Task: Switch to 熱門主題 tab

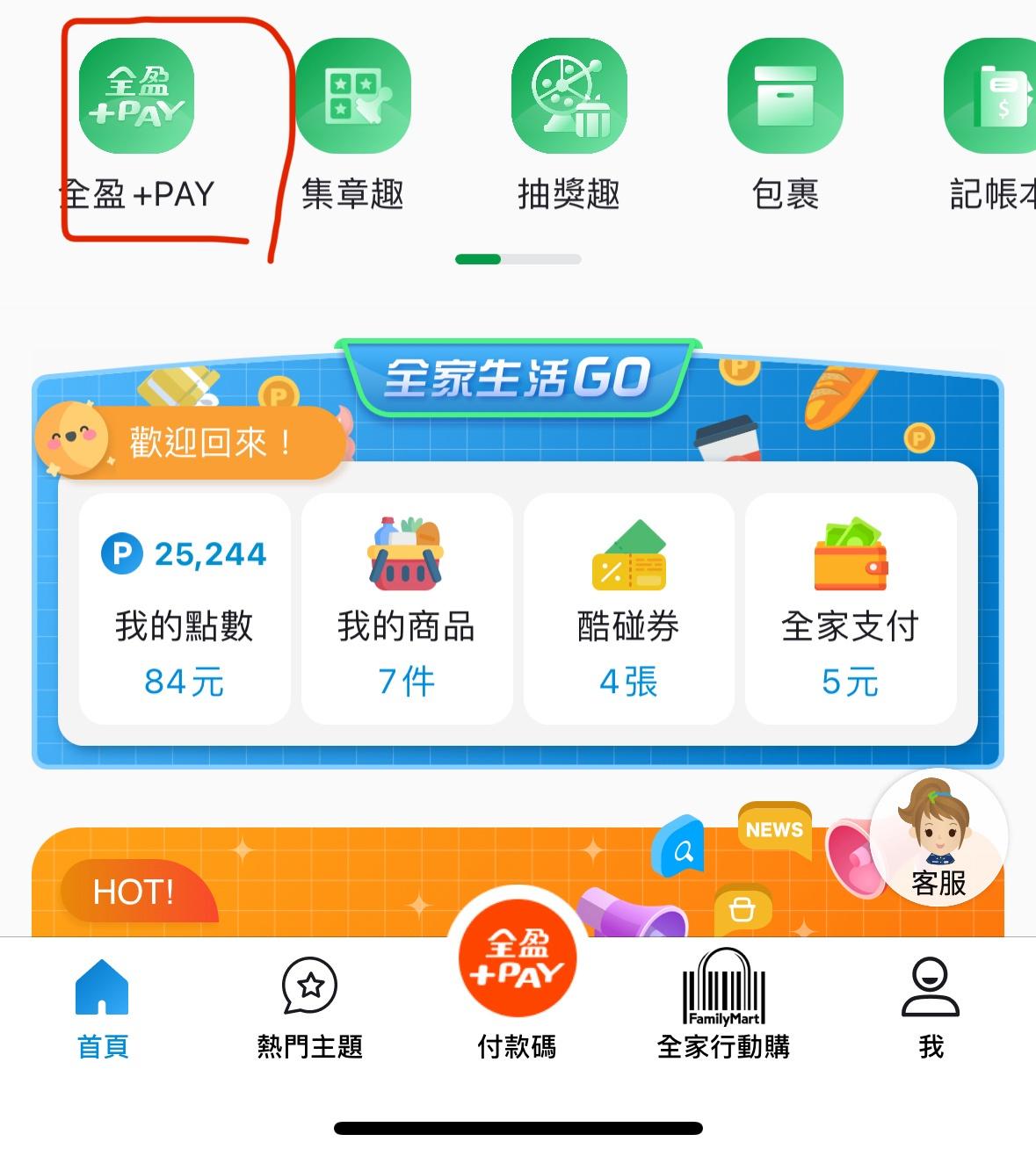Action: coord(309,1008)
